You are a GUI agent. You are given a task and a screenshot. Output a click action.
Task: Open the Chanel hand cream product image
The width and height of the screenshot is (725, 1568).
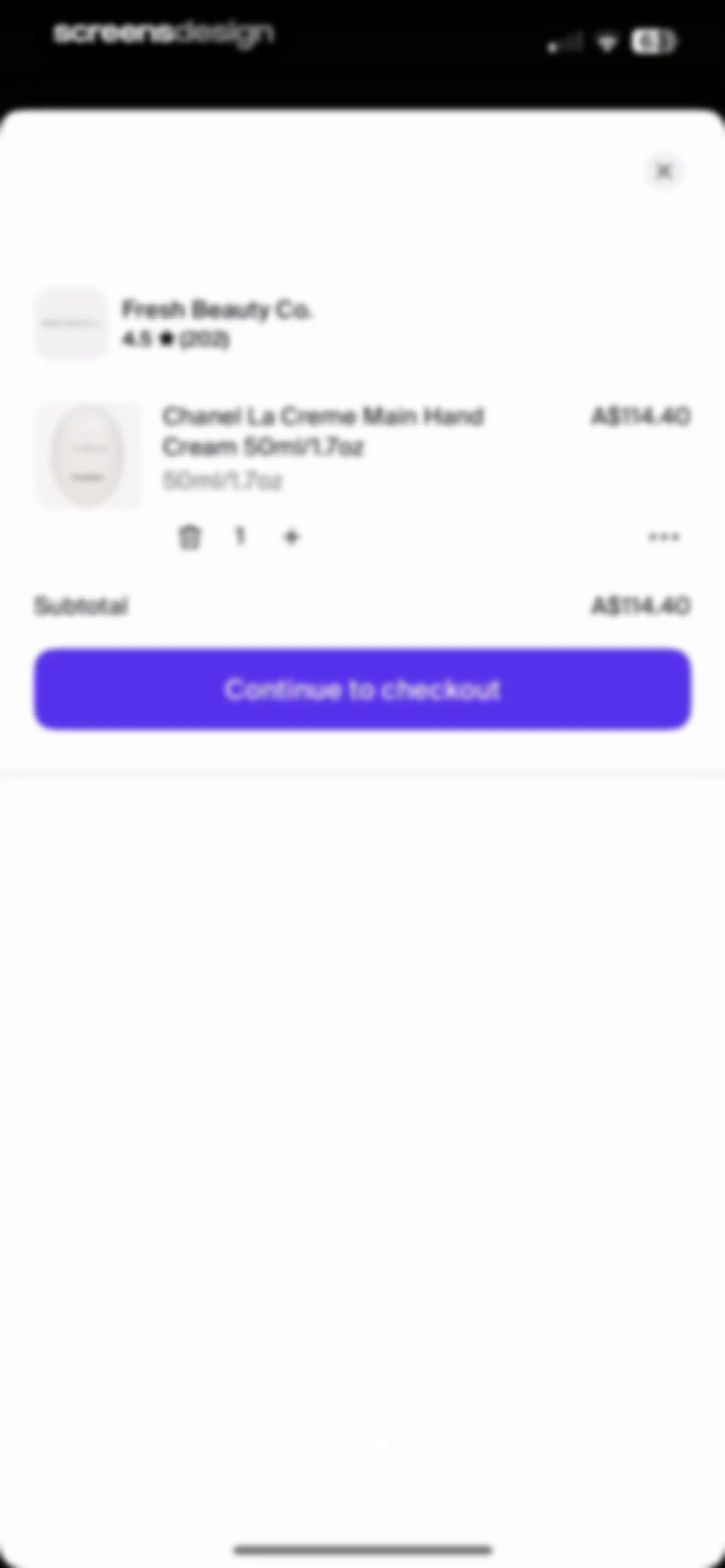[x=88, y=455]
